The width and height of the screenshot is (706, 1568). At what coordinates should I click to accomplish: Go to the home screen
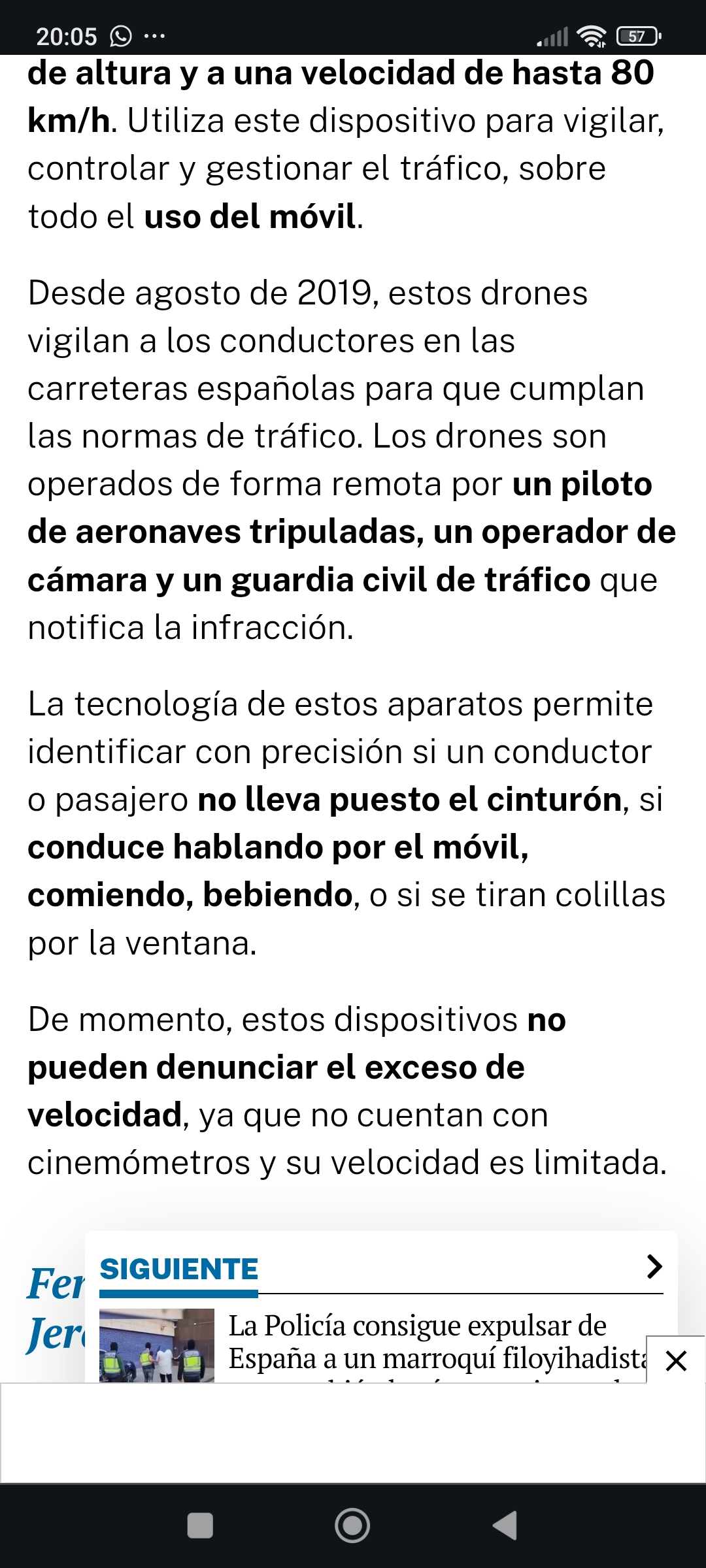352,1526
